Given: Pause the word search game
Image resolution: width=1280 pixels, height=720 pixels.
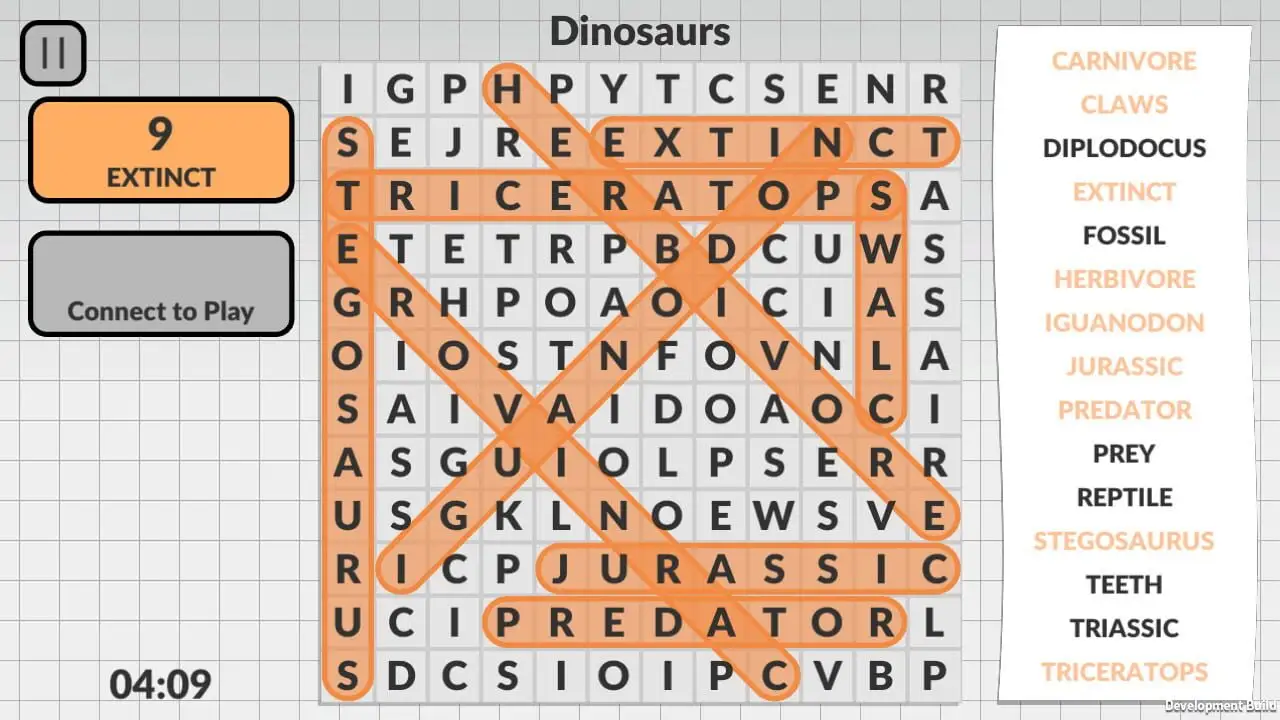Looking at the screenshot, I should coord(53,53).
